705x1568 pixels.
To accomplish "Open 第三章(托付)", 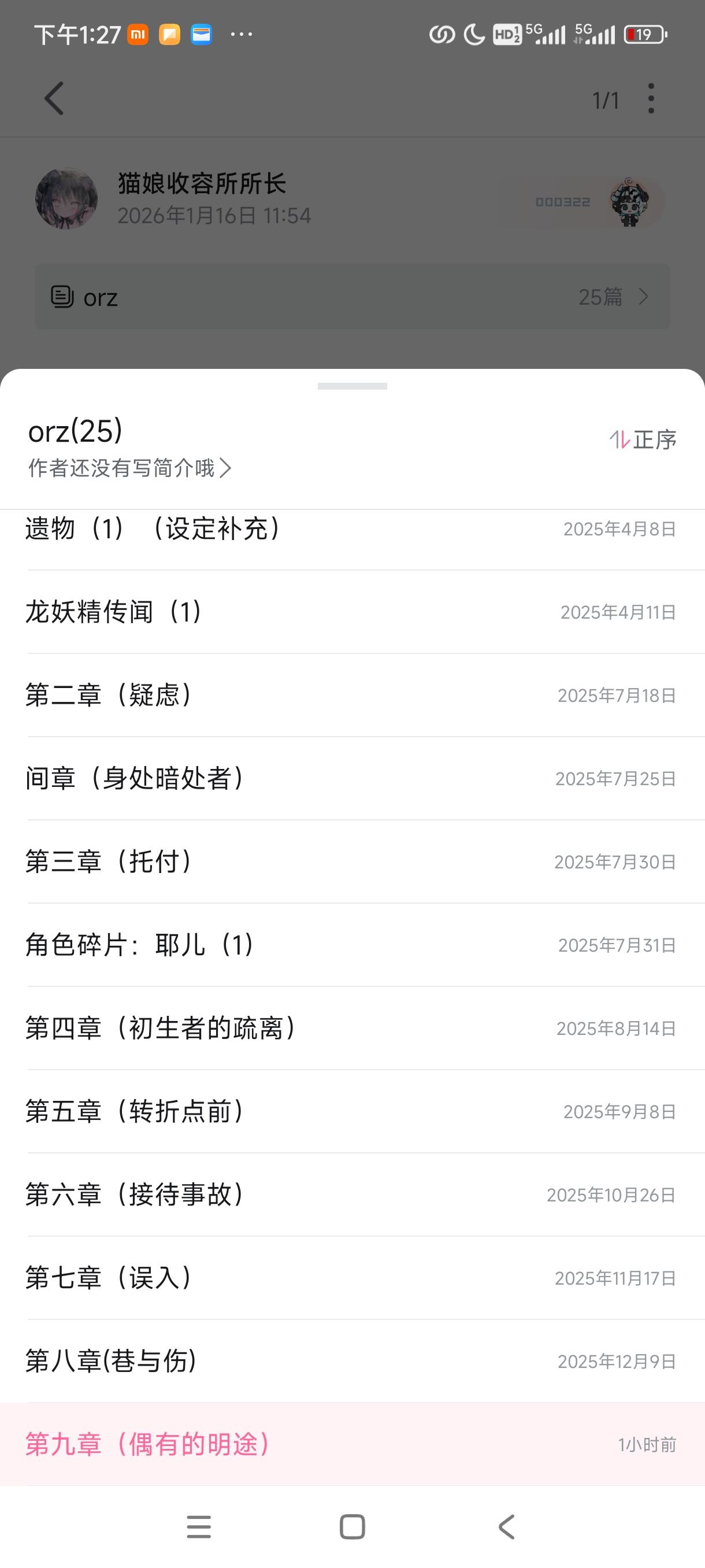I will click(352, 862).
